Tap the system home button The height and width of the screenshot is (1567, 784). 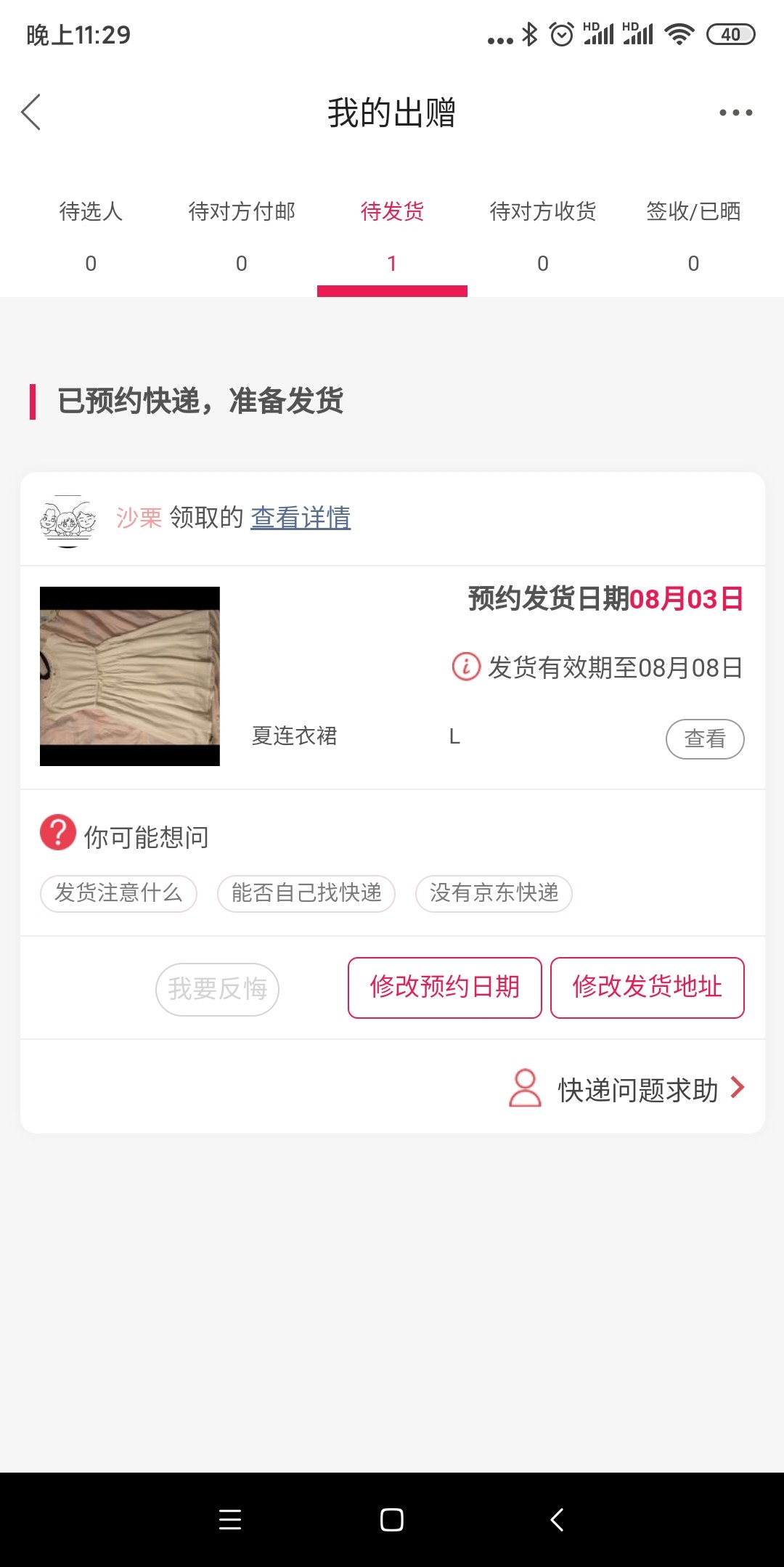click(392, 1519)
